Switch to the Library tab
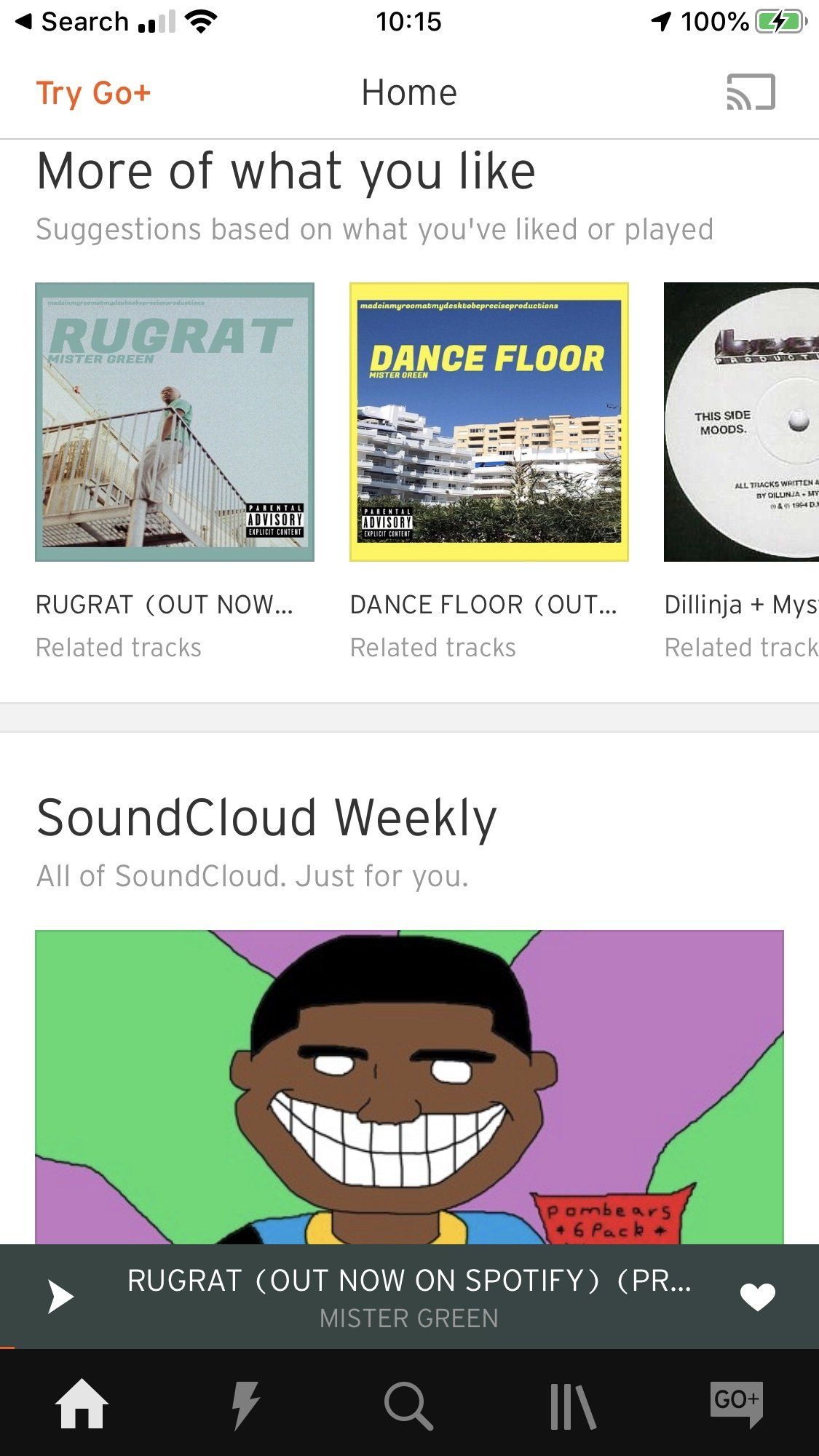This screenshot has width=819, height=1456. click(573, 1404)
